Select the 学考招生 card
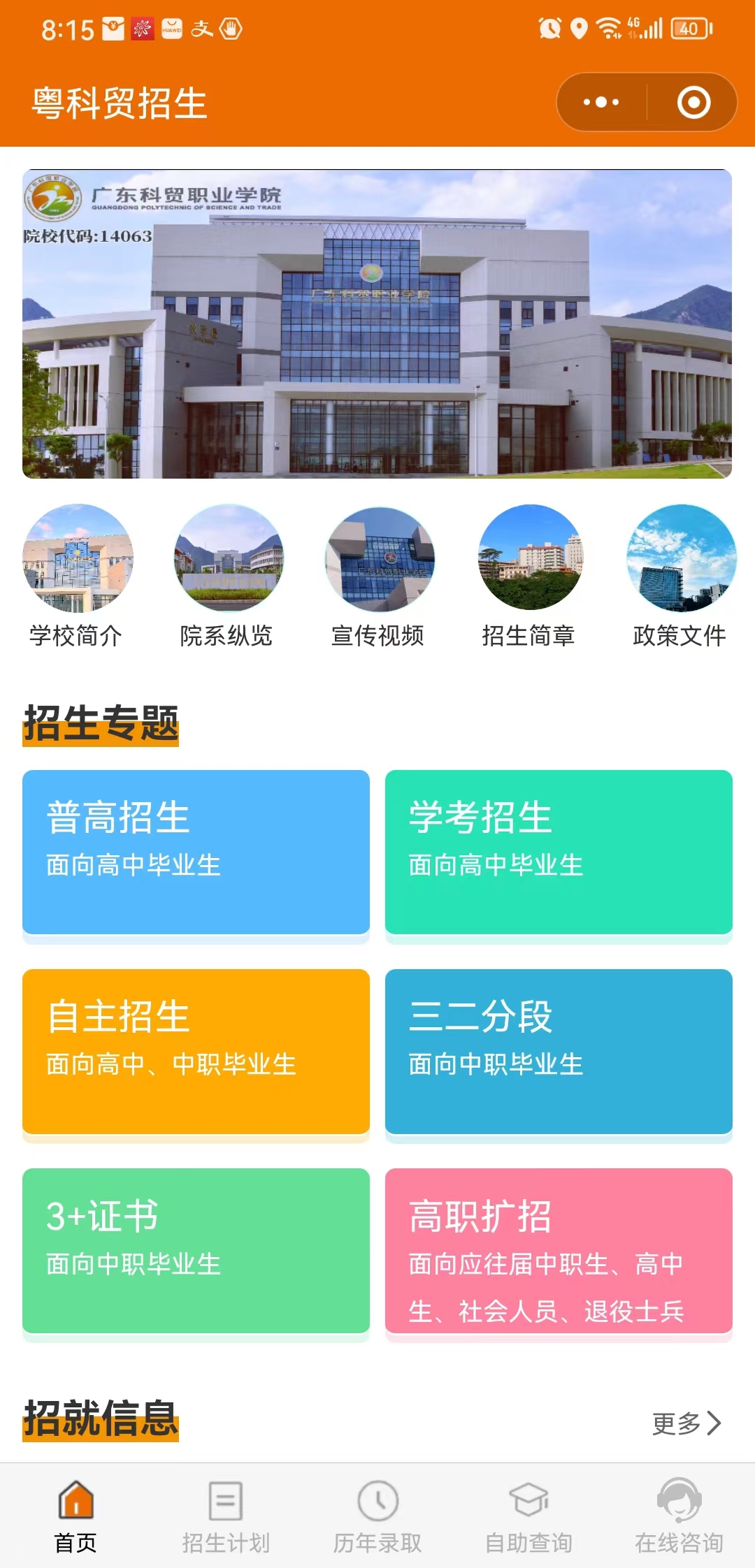Image resolution: width=755 pixels, height=1568 pixels. 559,852
